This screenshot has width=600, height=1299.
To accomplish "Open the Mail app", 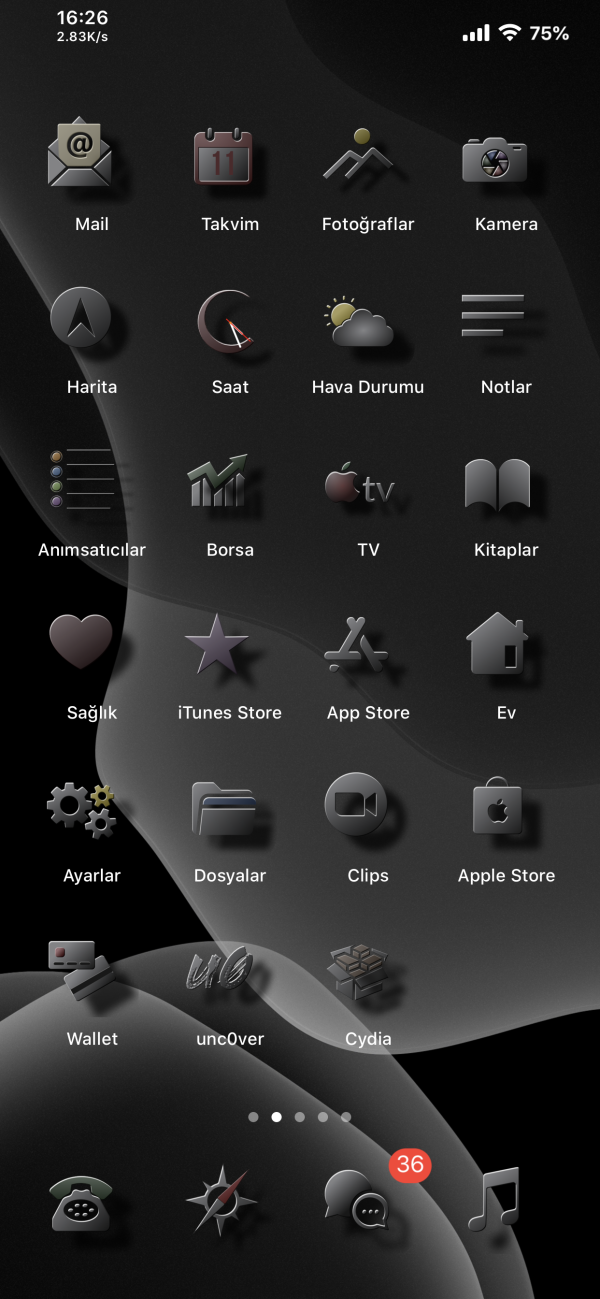I will pyautogui.click(x=80, y=154).
